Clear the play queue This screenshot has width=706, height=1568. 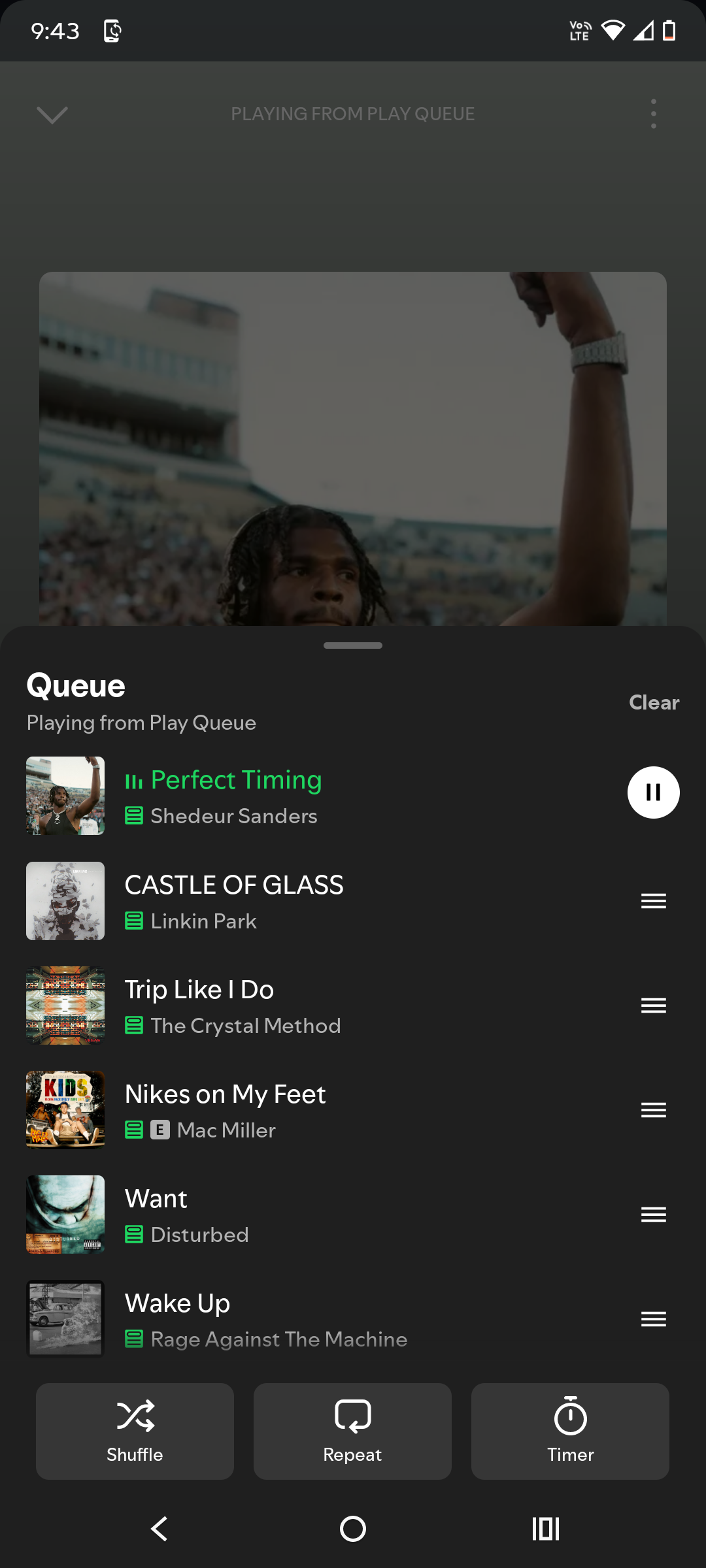[x=654, y=702]
